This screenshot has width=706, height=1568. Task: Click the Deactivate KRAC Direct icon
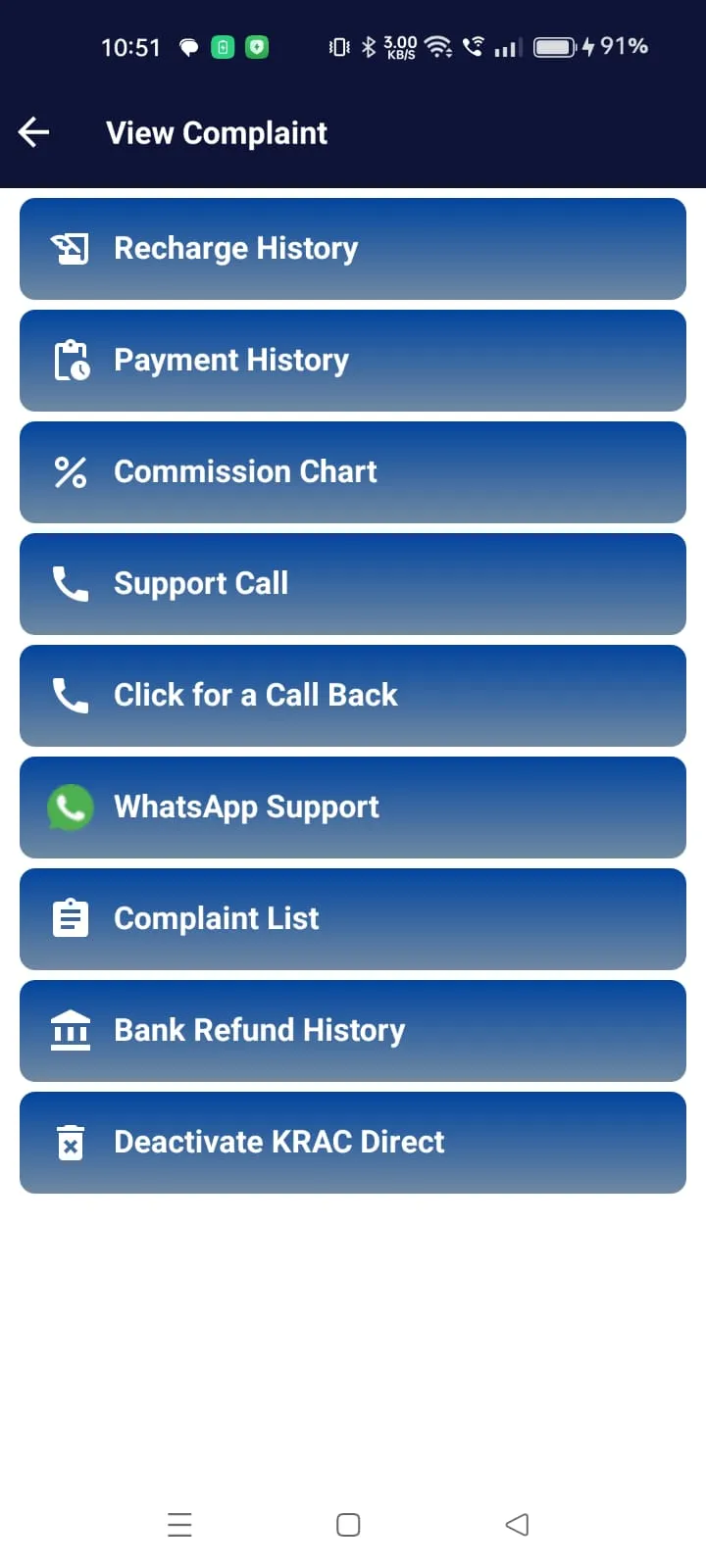click(x=70, y=1142)
